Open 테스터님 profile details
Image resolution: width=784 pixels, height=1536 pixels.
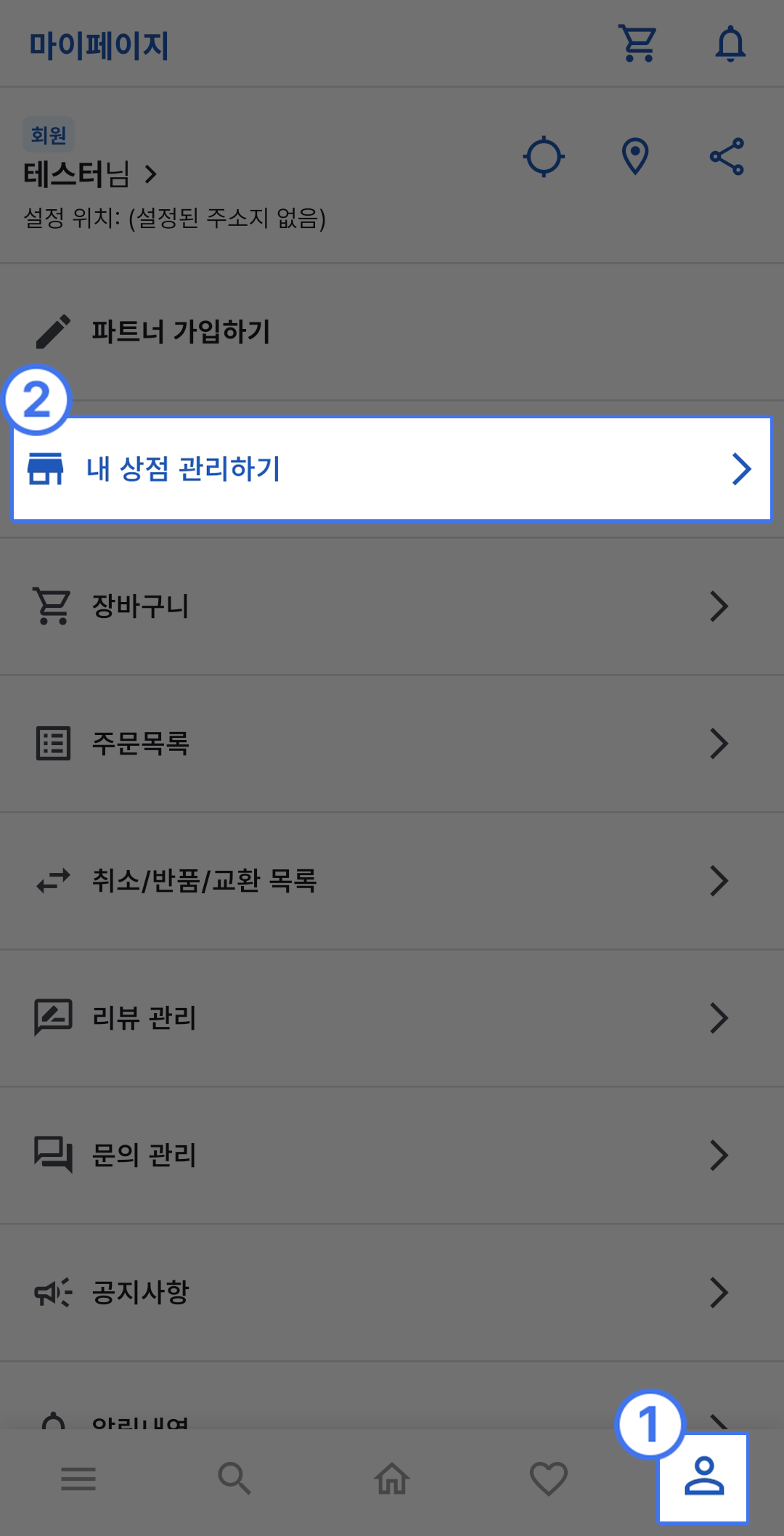tap(91, 174)
